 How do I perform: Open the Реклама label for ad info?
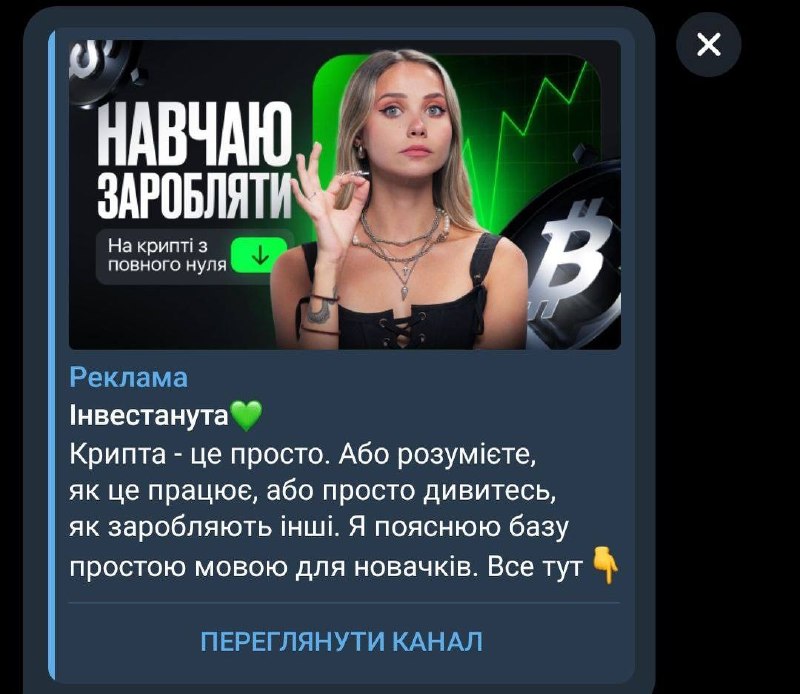[x=129, y=378]
